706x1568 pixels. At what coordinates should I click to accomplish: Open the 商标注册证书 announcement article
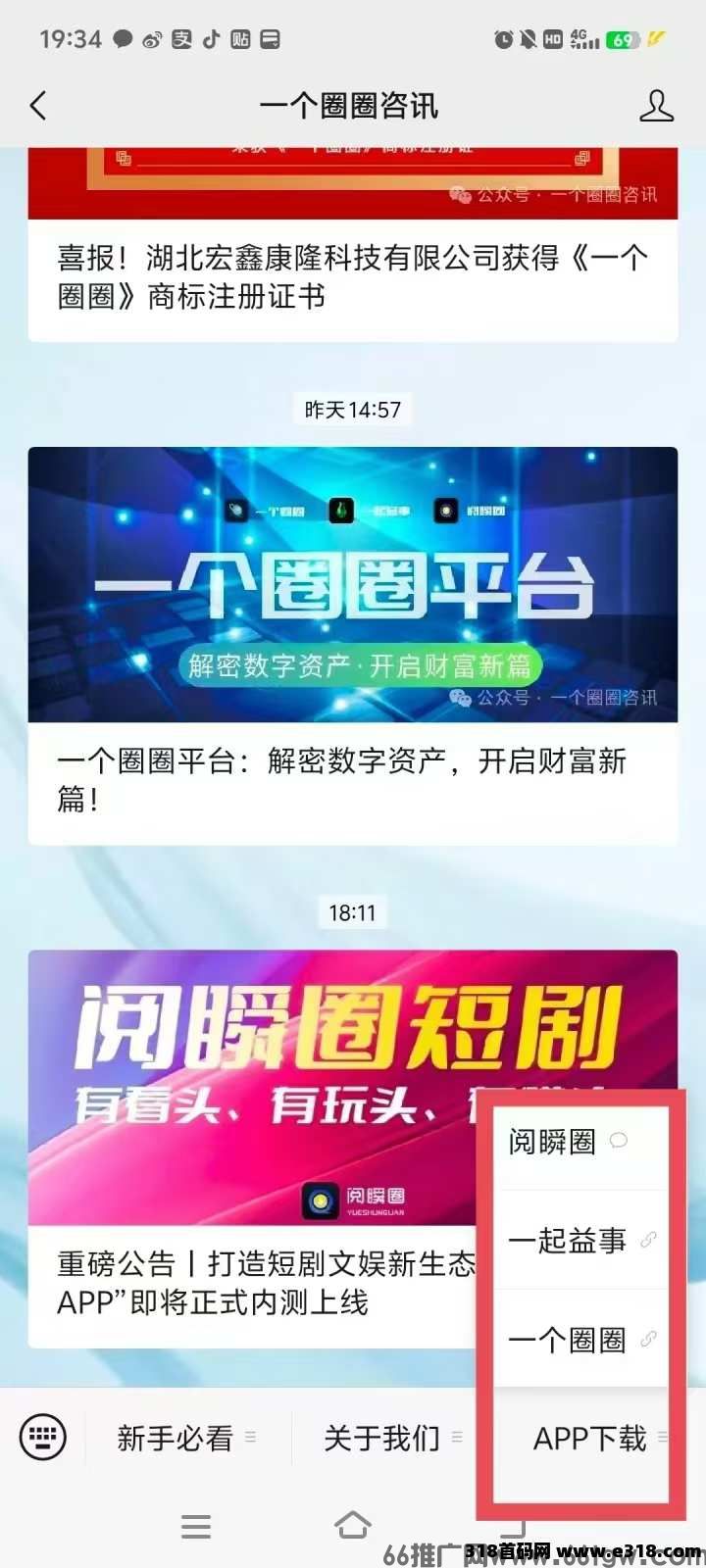point(352,277)
